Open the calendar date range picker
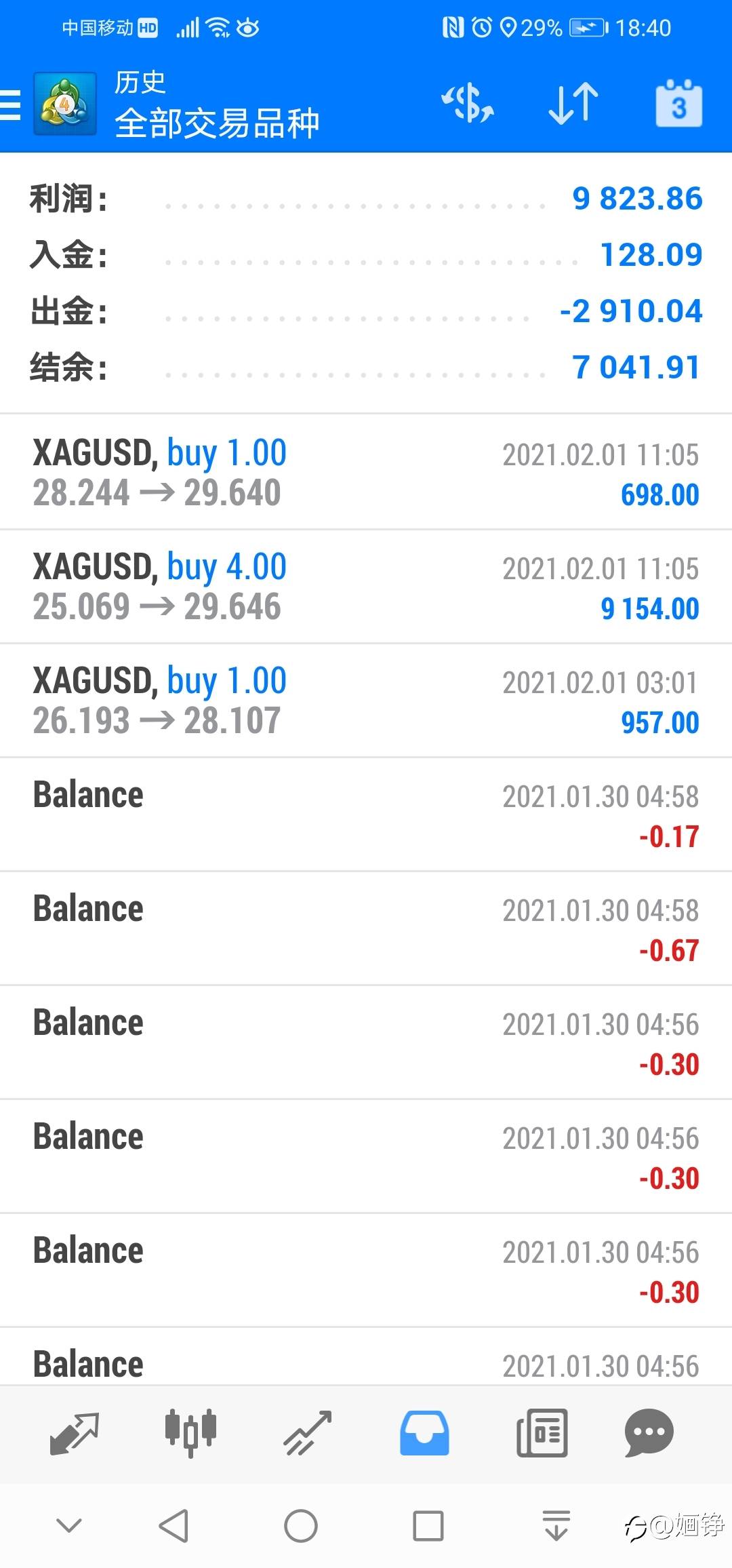732x1568 pixels. (678, 104)
